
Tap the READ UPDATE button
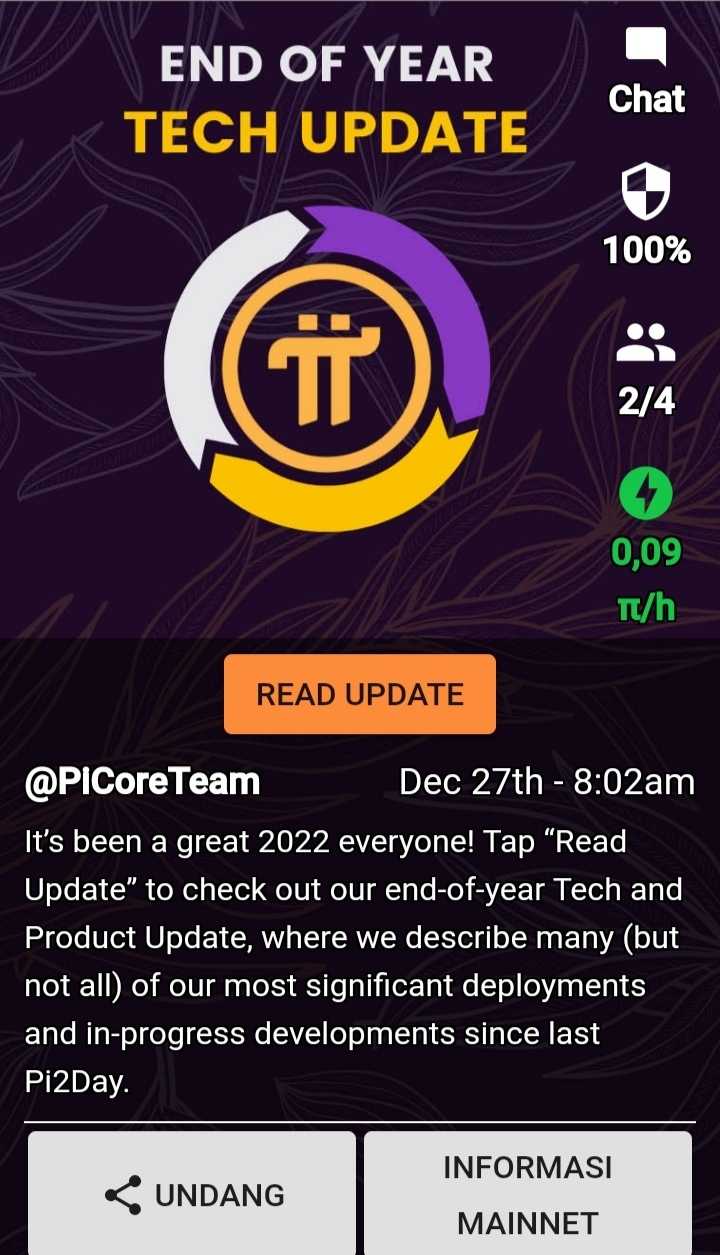360,694
